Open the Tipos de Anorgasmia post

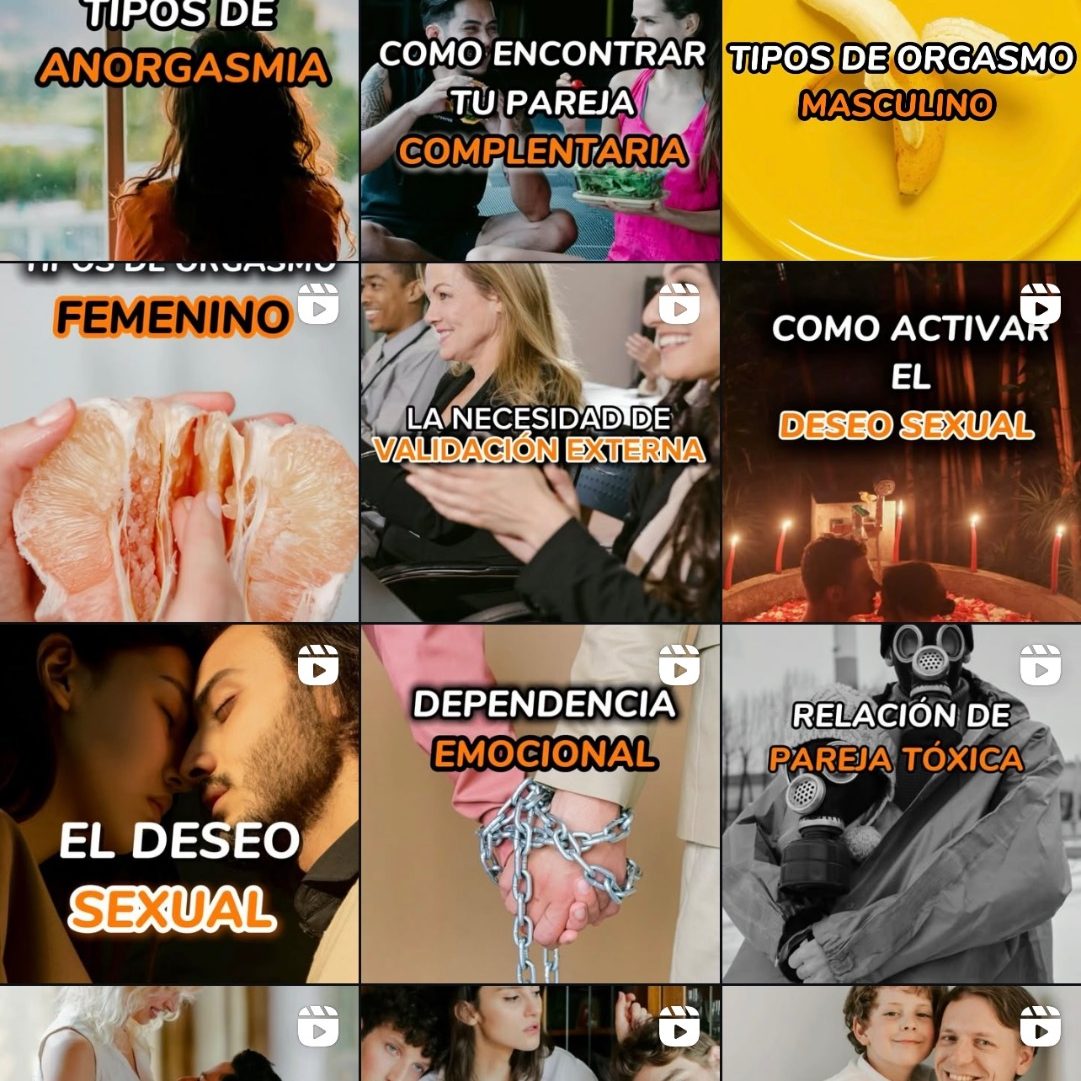[179, 130]
